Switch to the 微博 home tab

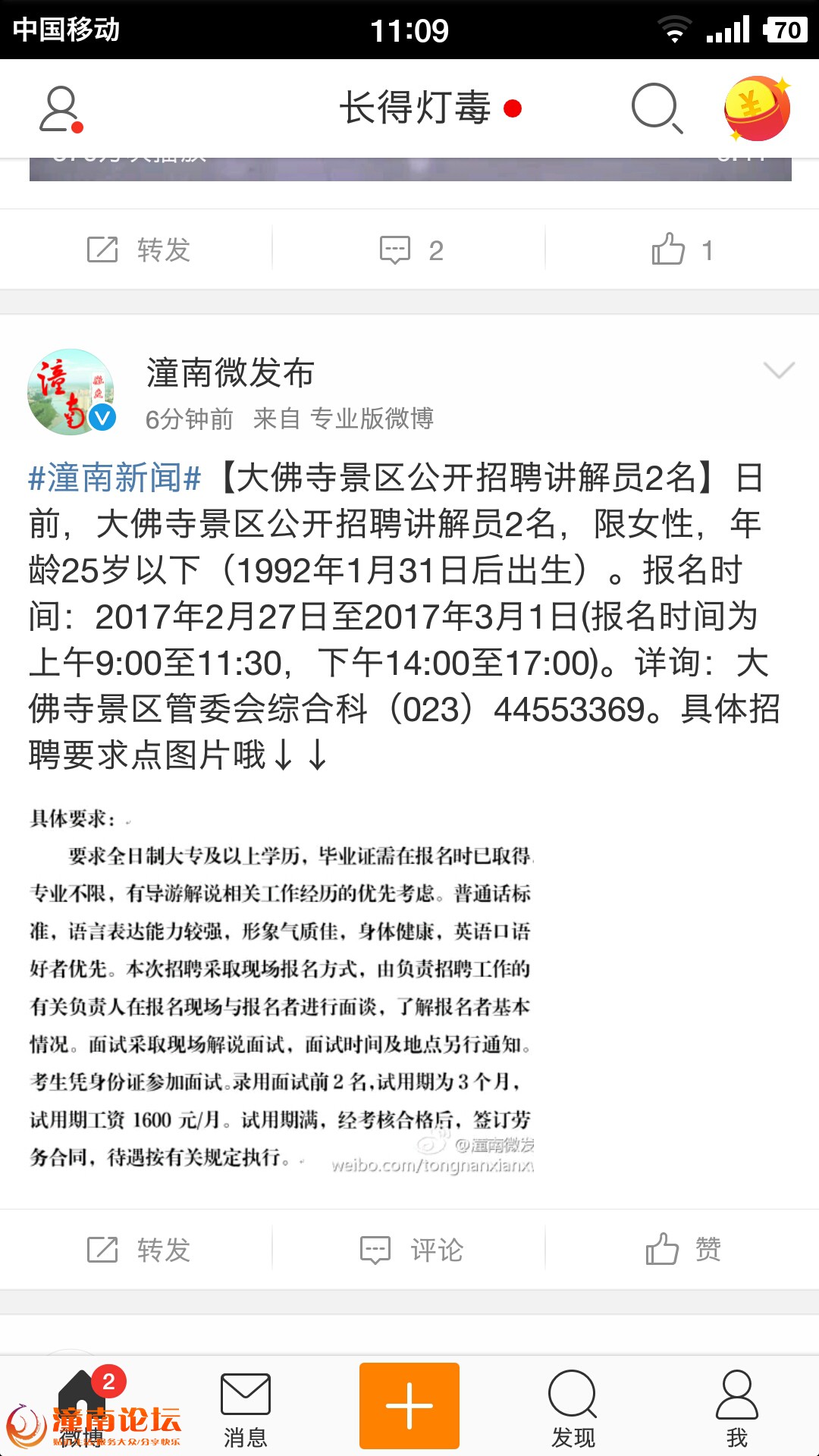82,1407
